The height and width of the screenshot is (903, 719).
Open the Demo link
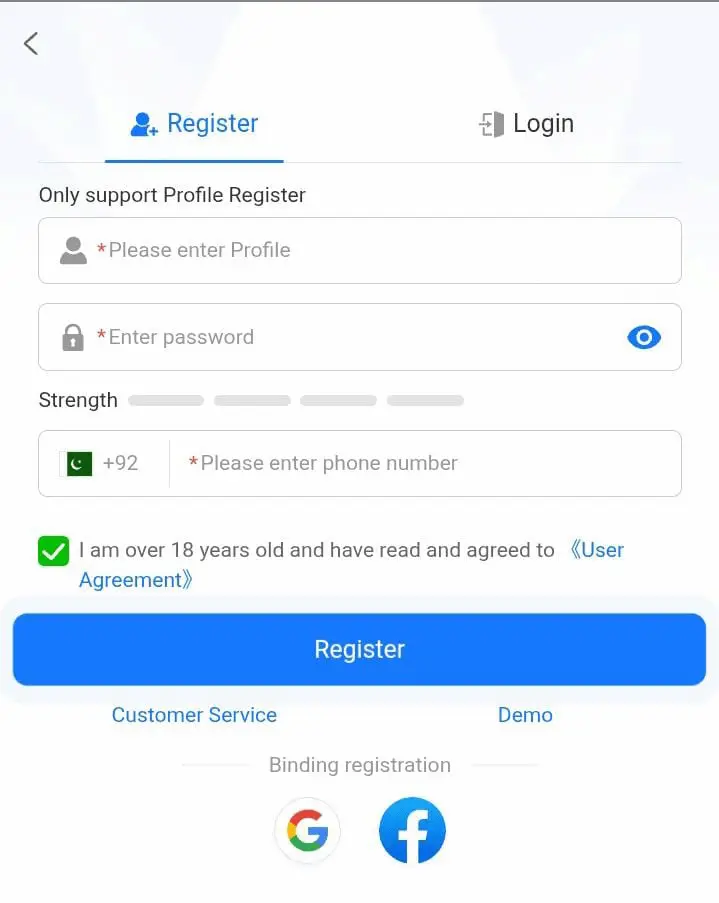coord(525,715)
